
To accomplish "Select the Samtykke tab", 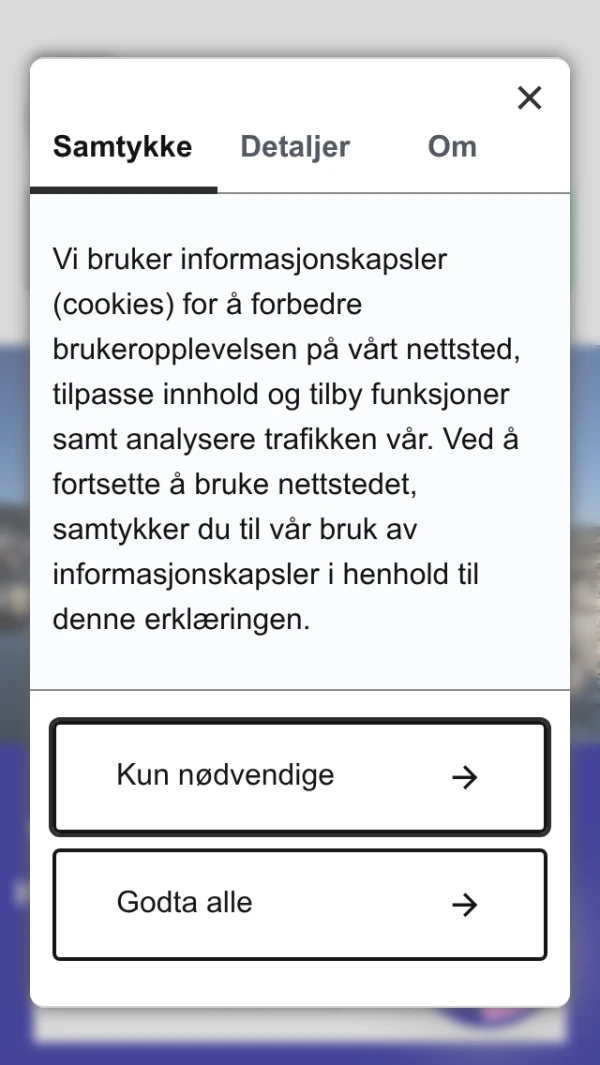I will [122, 147].
